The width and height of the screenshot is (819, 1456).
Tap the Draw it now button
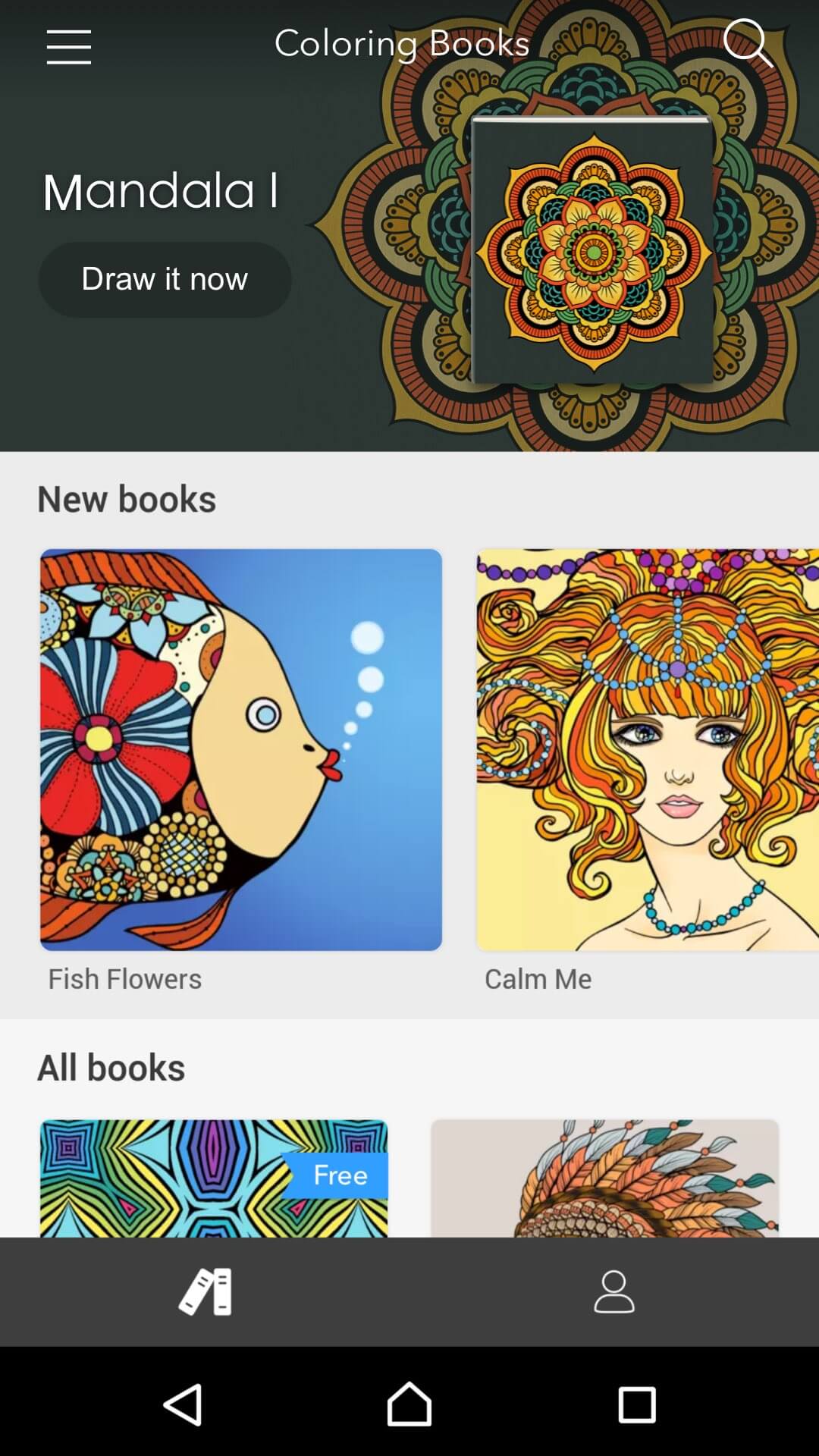click(165, 279)
